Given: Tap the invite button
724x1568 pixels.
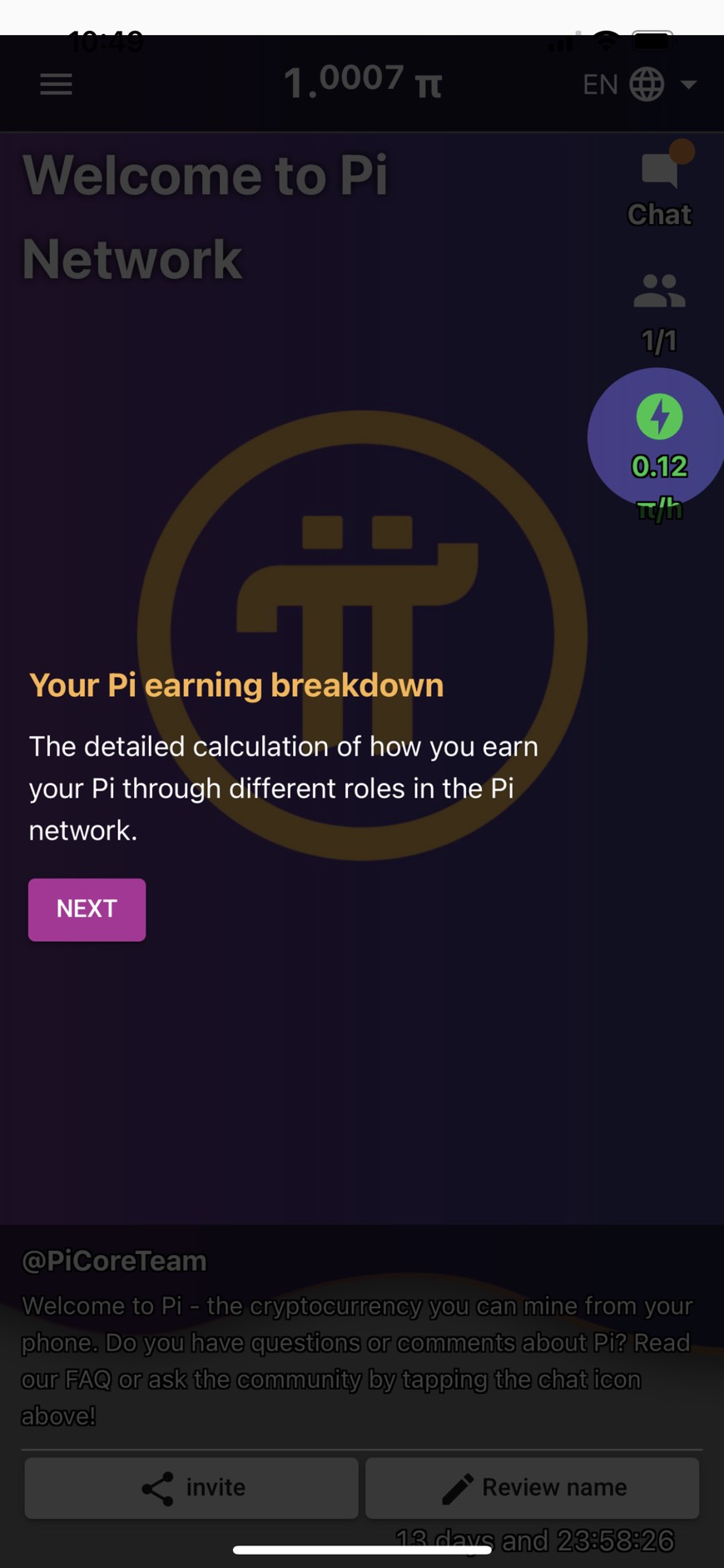Looking at the screenshot, I should click(191, 1487).
